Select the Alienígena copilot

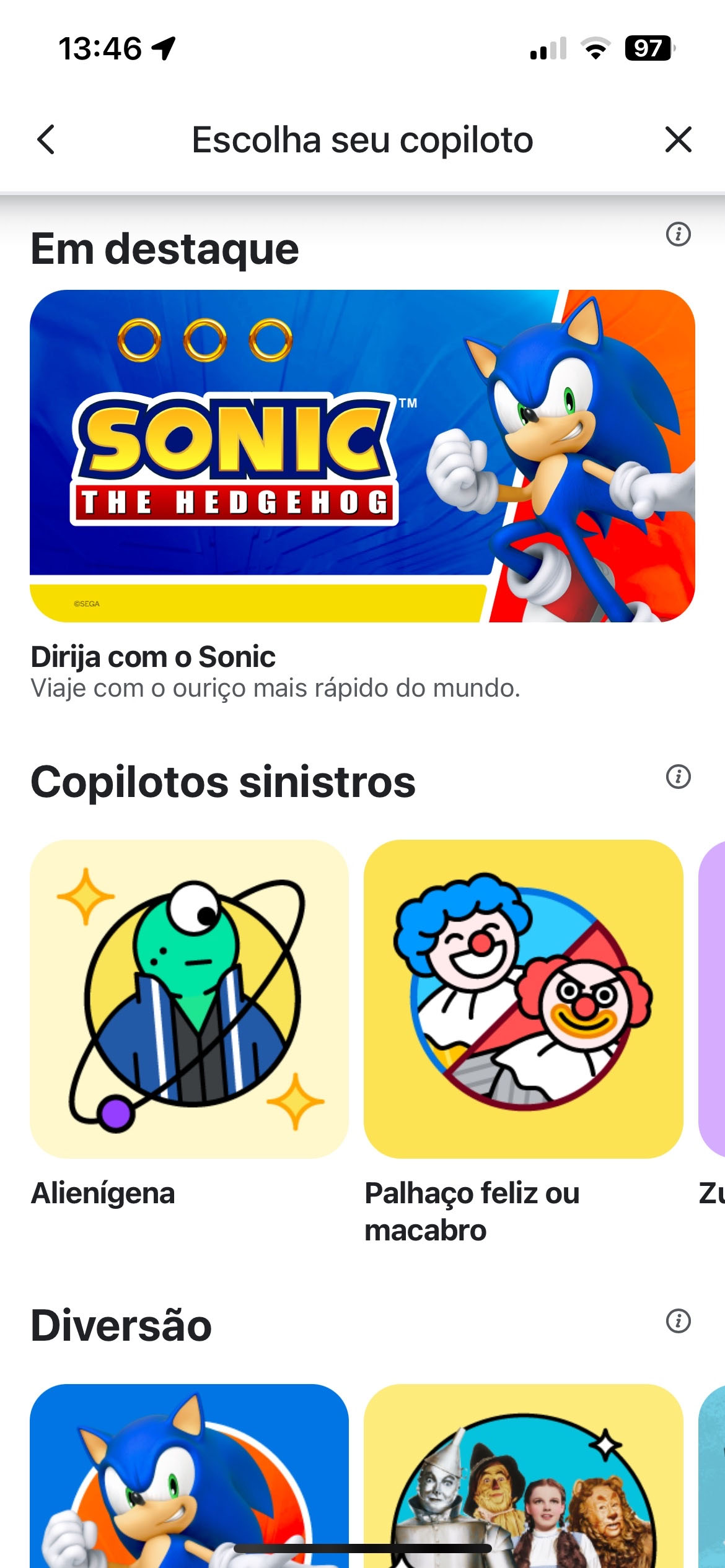pos(189,999)
